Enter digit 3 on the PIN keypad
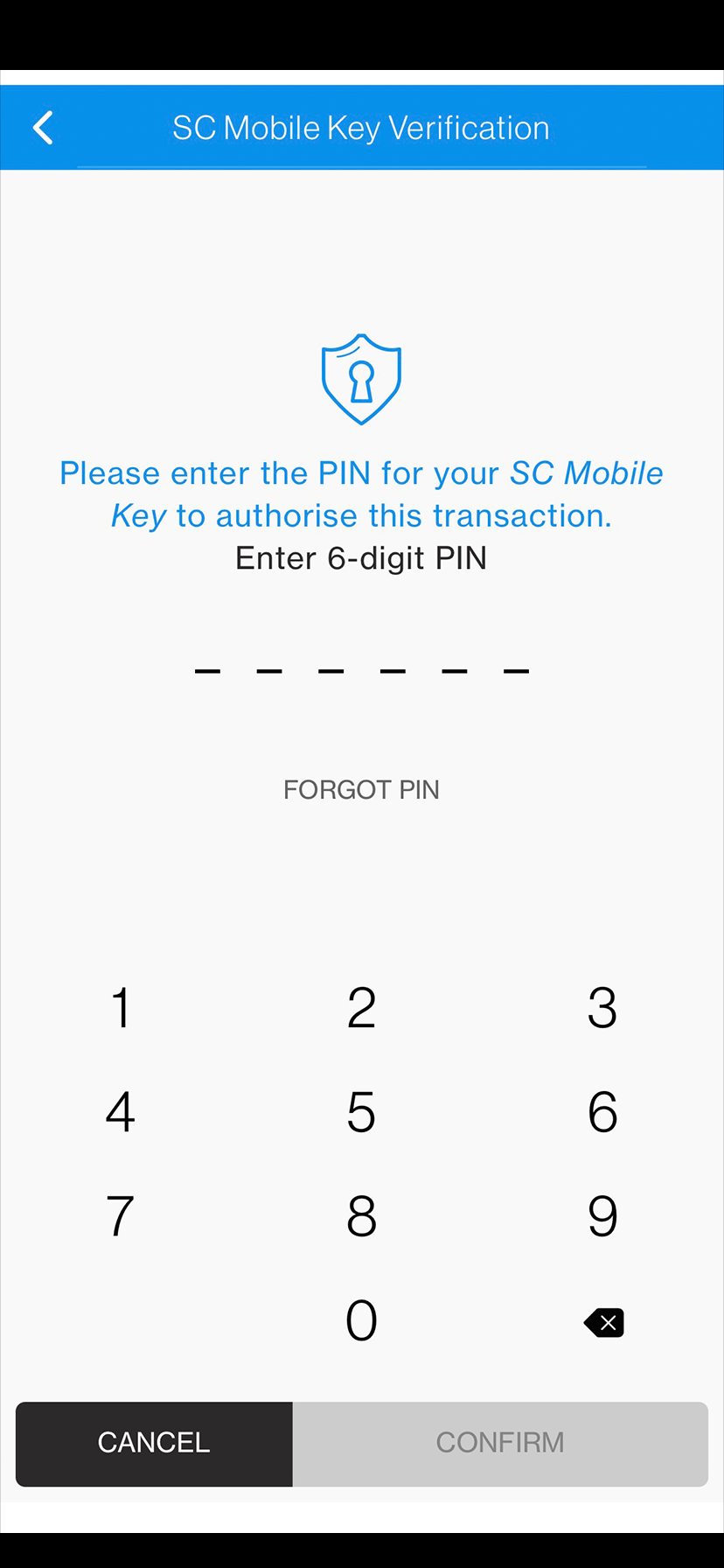This screenshot has width=724, height=1568. pos(602,1007)
